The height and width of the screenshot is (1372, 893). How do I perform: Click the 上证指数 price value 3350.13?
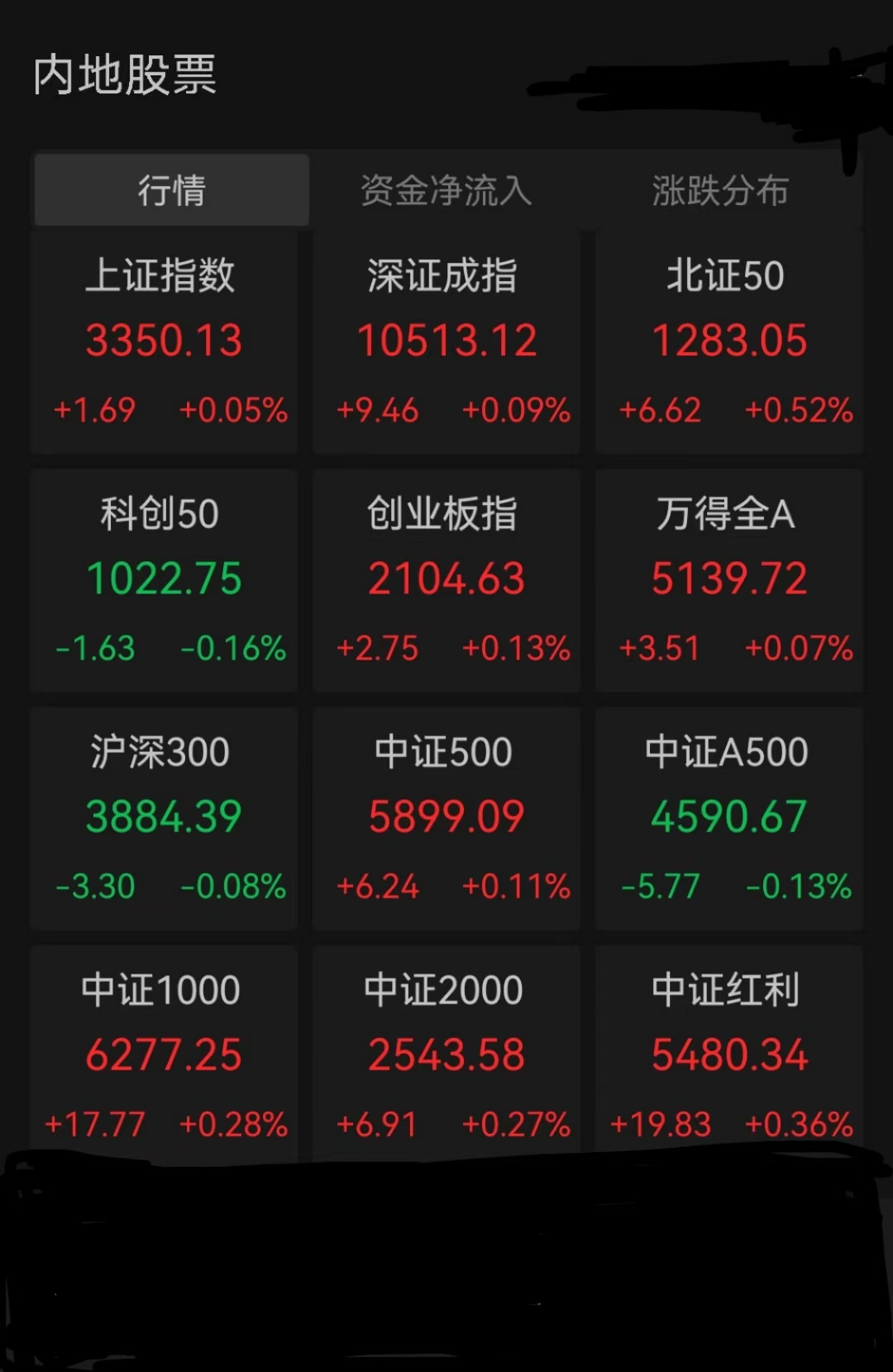click(x=163, y=340)
